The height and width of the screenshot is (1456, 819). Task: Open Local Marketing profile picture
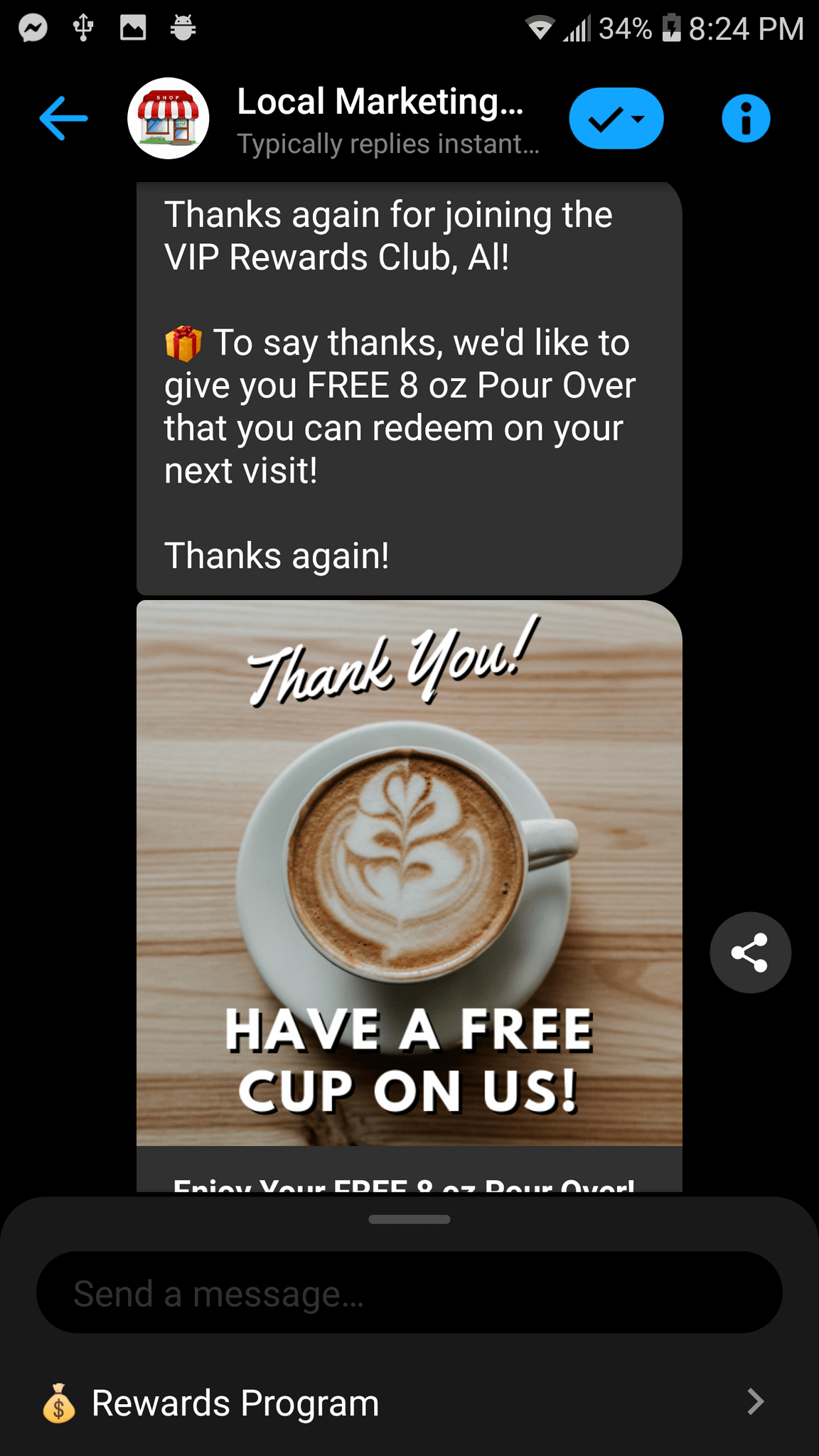[168, 118]
